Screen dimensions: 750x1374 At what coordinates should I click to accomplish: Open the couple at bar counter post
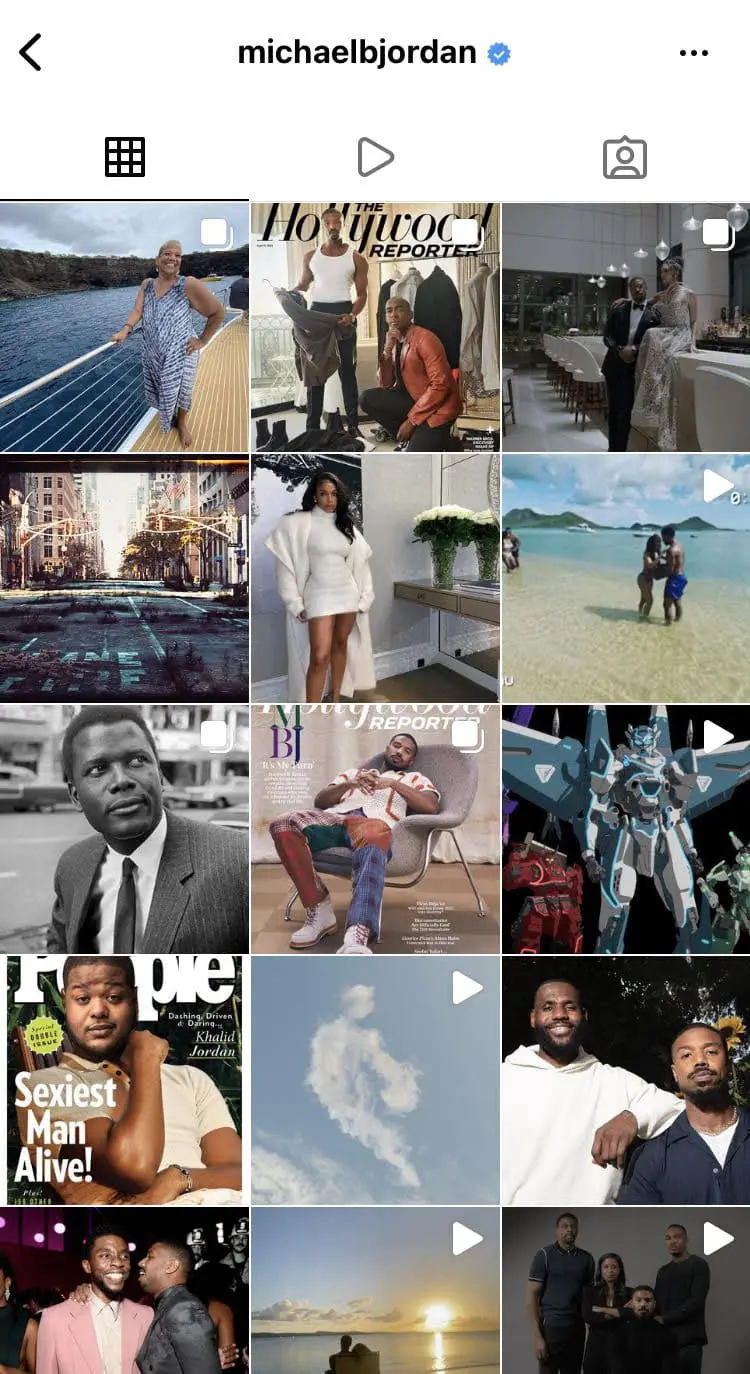point(626,328)
